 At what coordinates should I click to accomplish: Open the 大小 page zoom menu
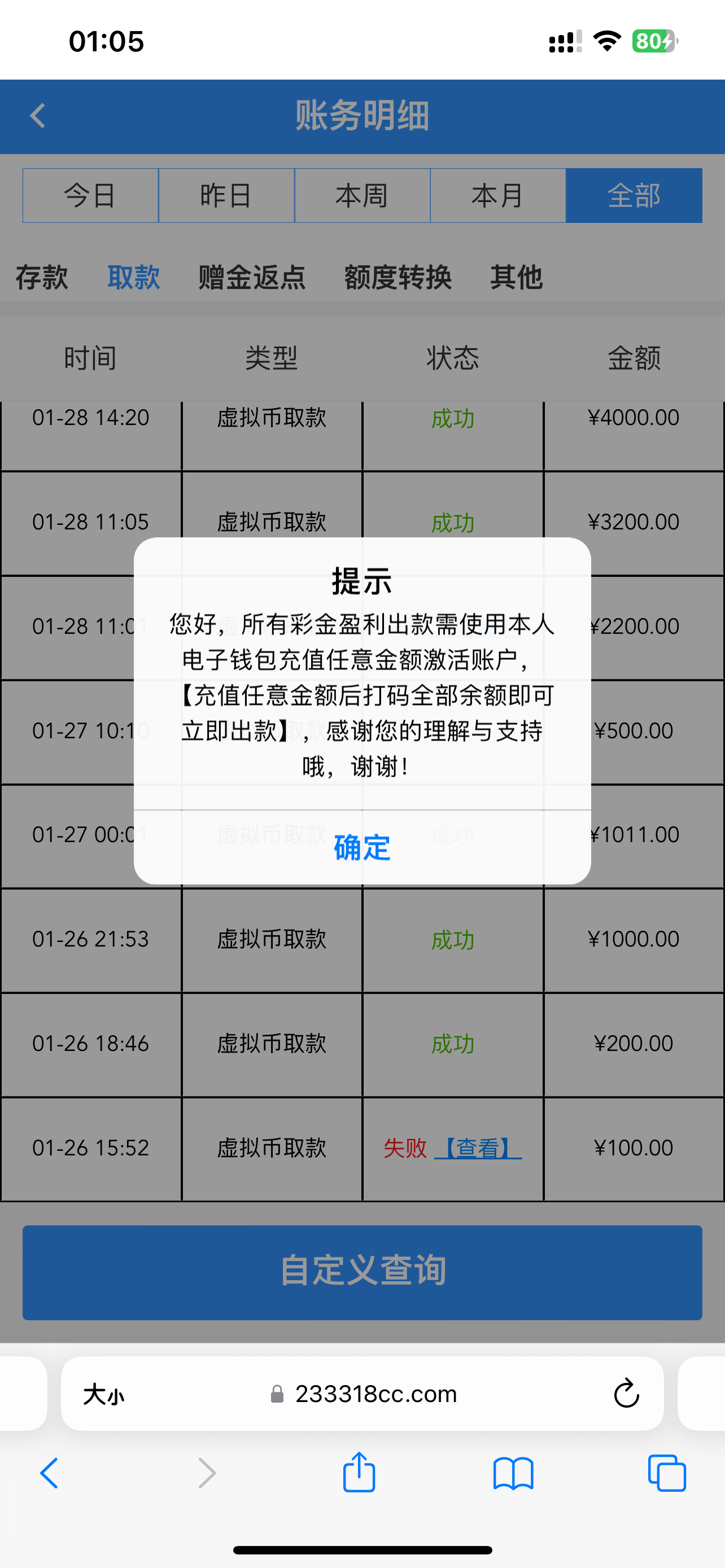coord(103,1394)
